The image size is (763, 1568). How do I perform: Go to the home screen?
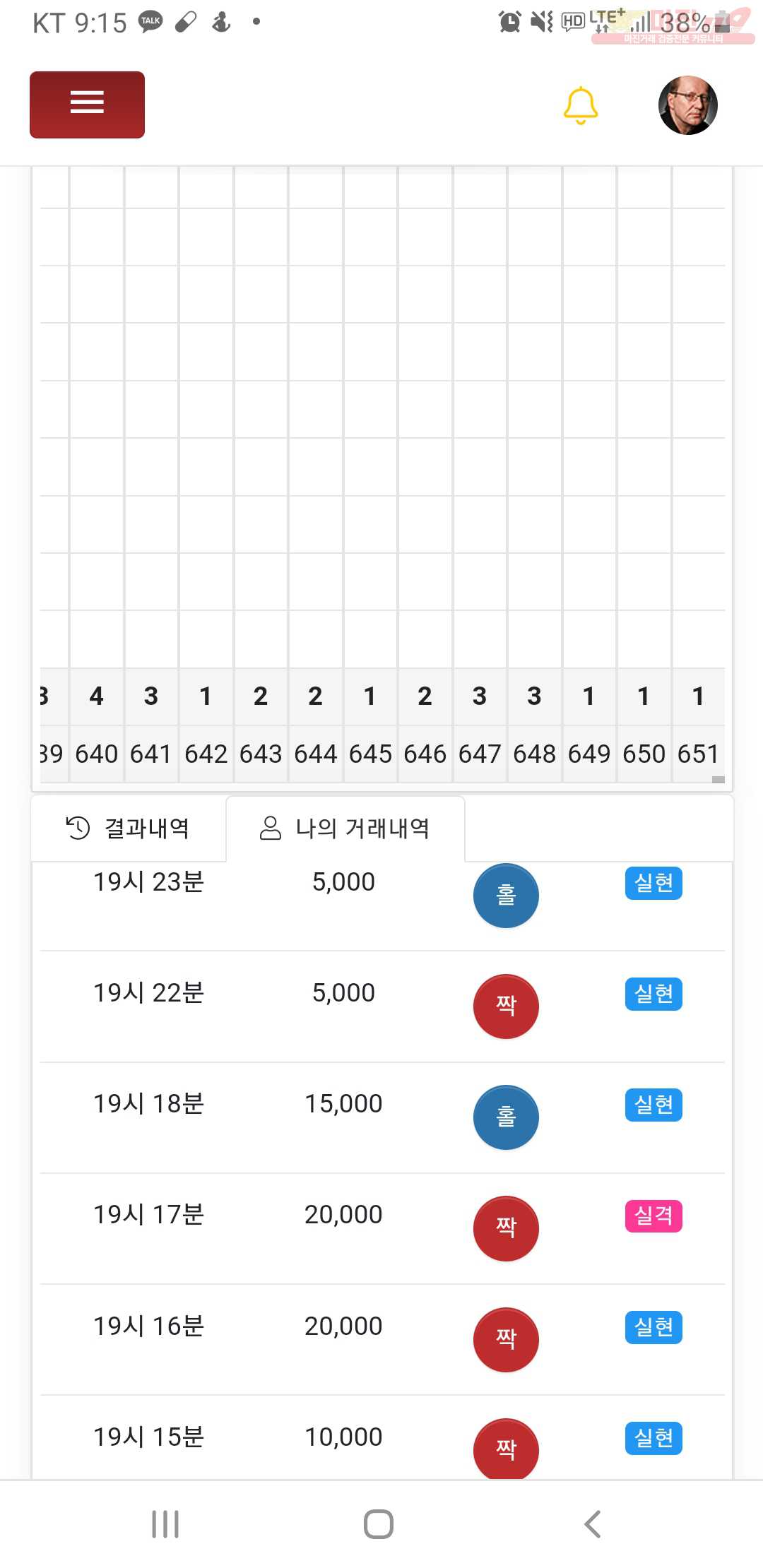click(x=379, y=1524)
